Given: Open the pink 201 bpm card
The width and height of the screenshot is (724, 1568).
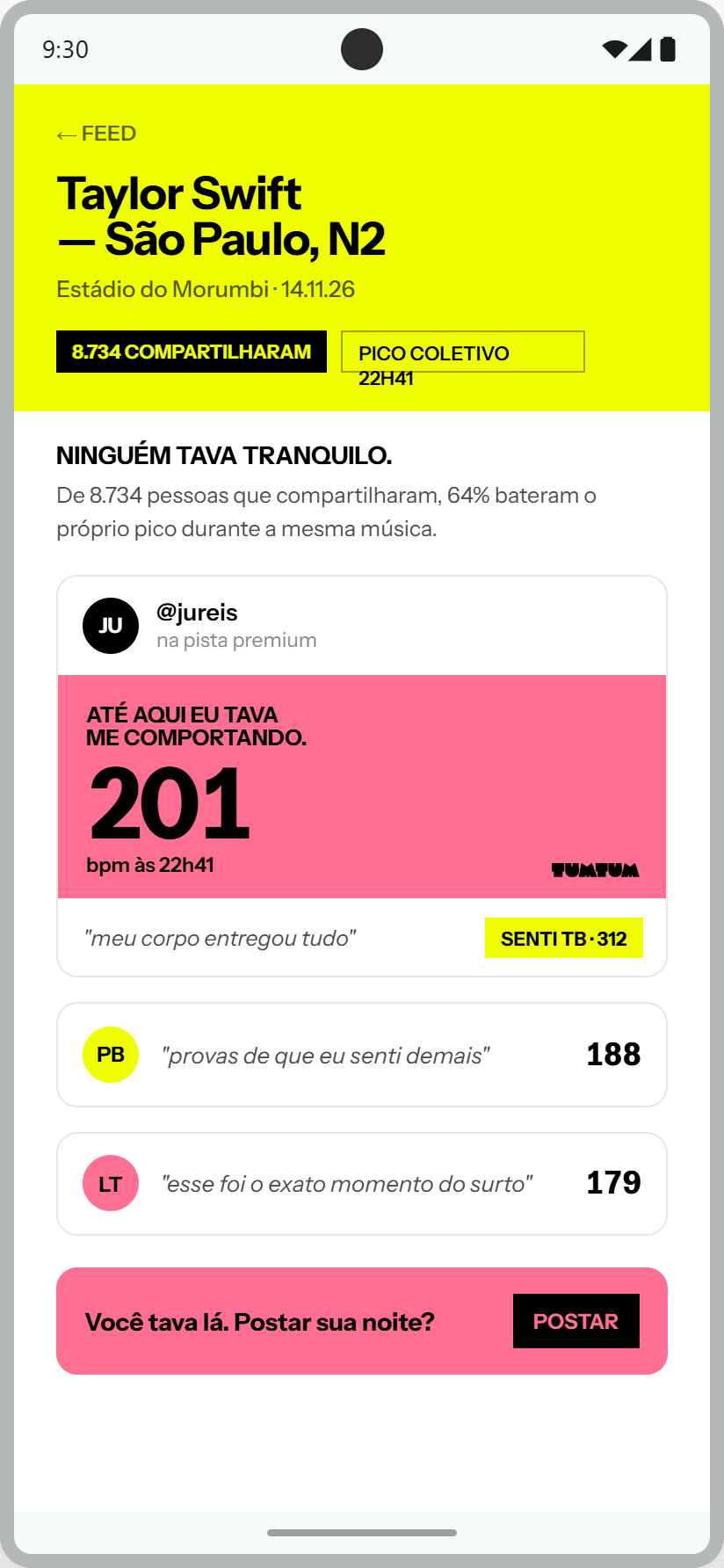Looking at the screenshot, I should coord(362,787).
